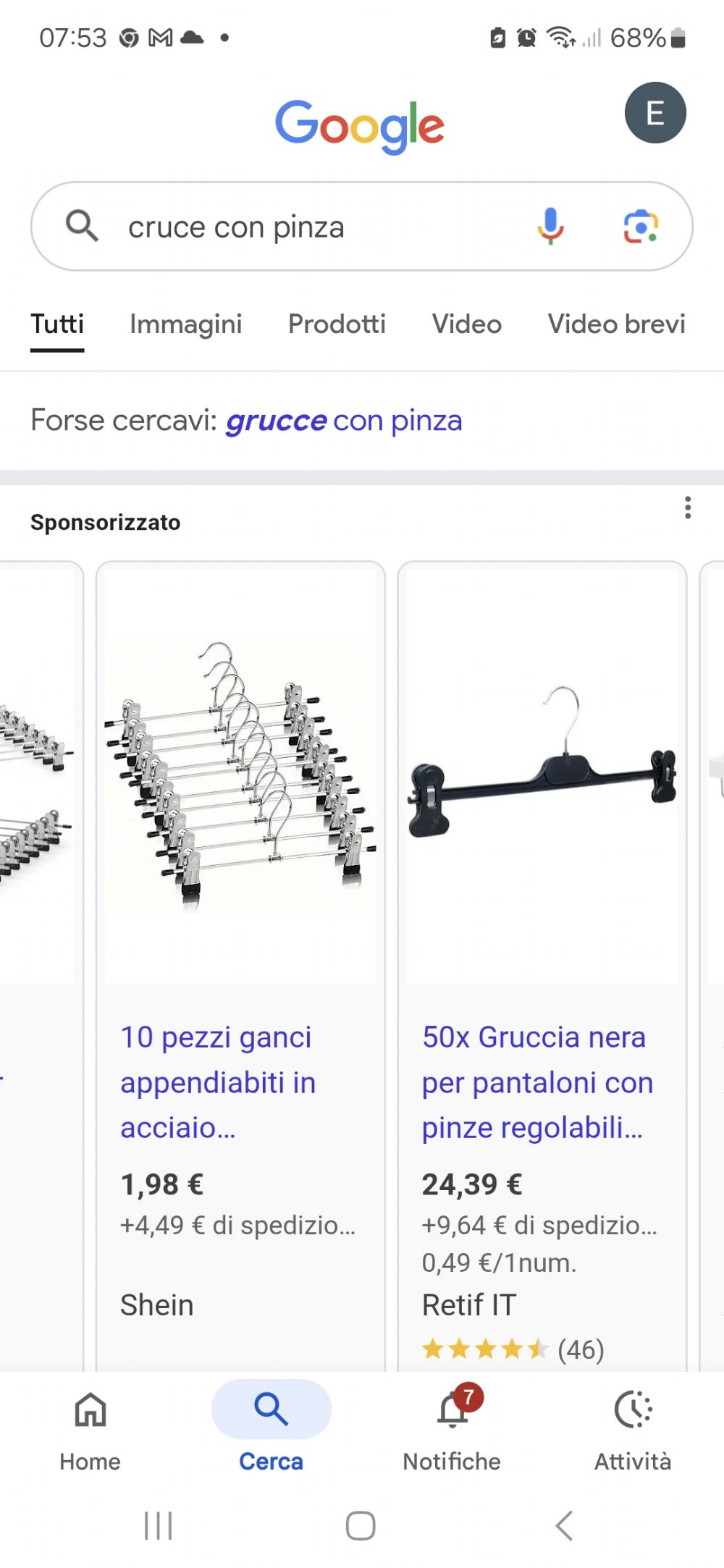Open the Attività tab
Viewport: 724px width, 1568px height.
coord(633,1430)
